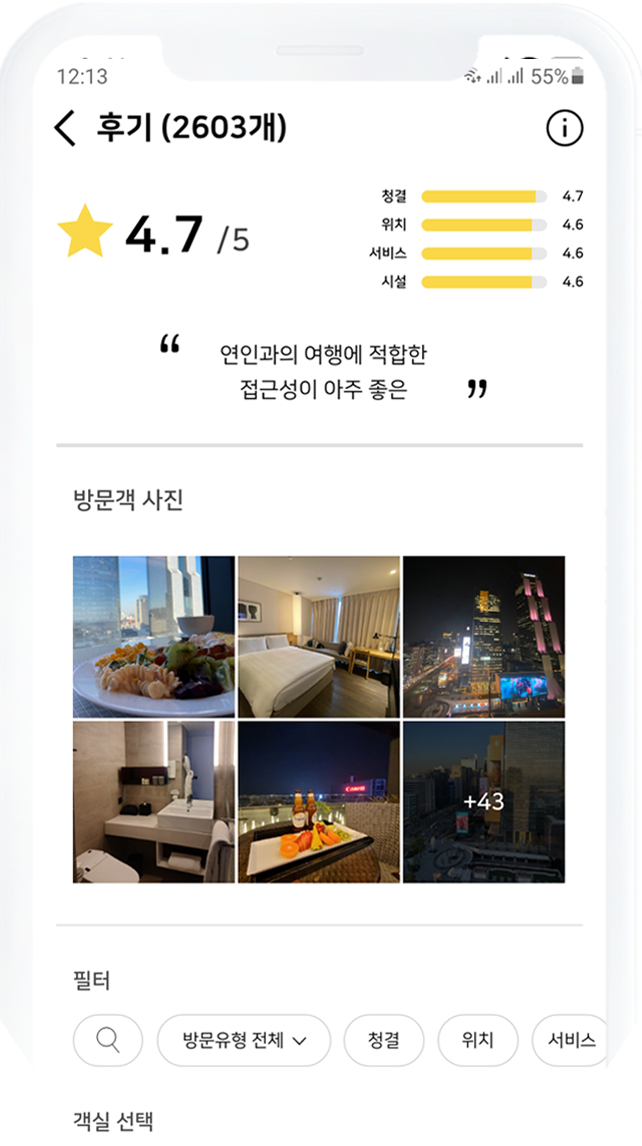This screenshot has height=1146, width=642.
Task: Search reviews with the magnifier chip
Action: [x=108, y=1040]
